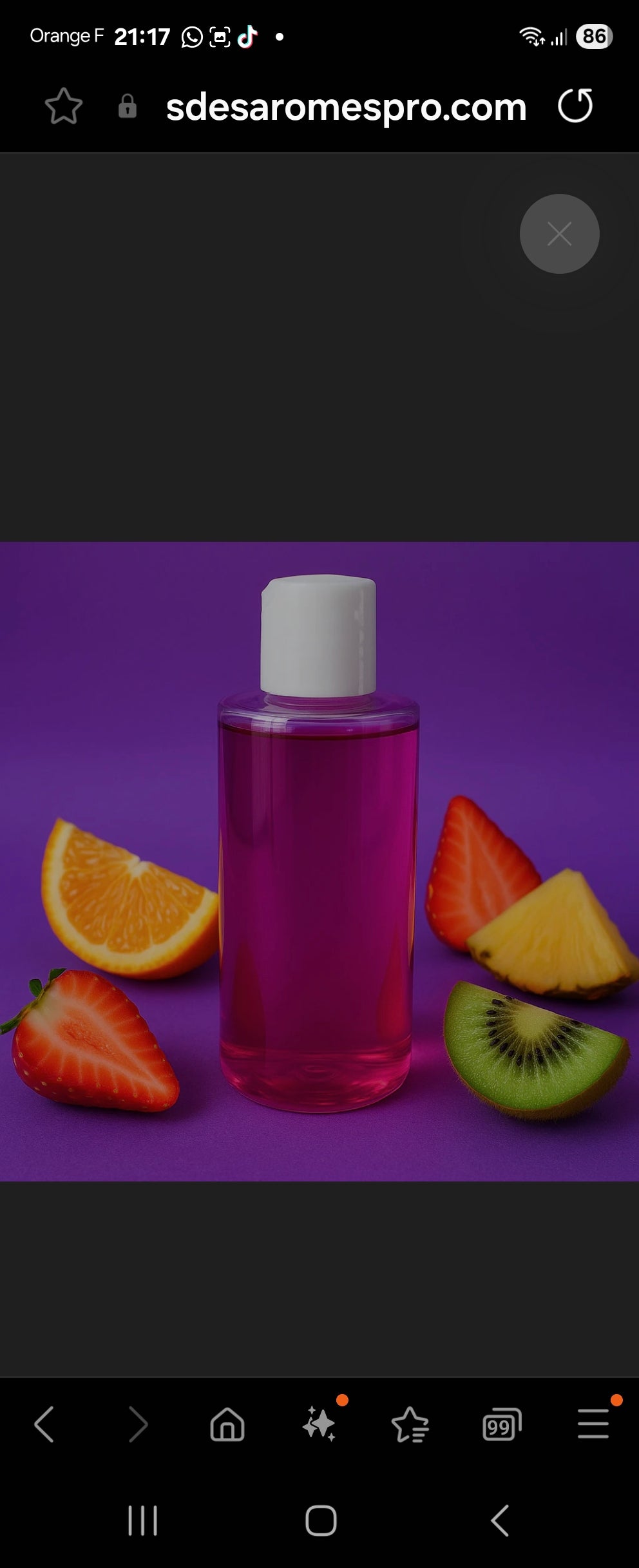Open the browser hamburger menu
This screenshot has width=639, height=1568.
[593, 1424]
